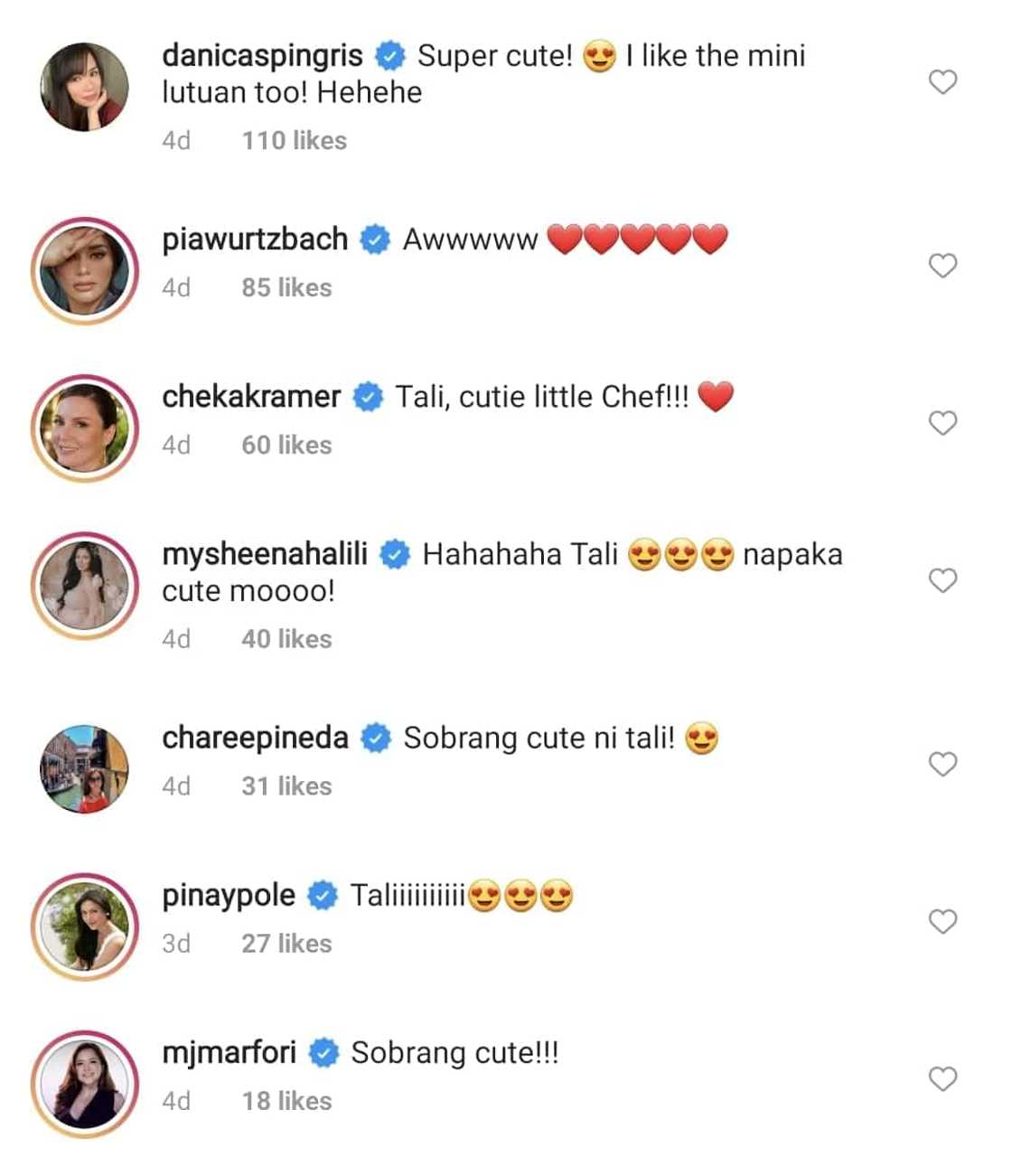Open chekakramer's profile avatar
1012x1176 pixels.
pyautogui.click(x=85, y=428)
